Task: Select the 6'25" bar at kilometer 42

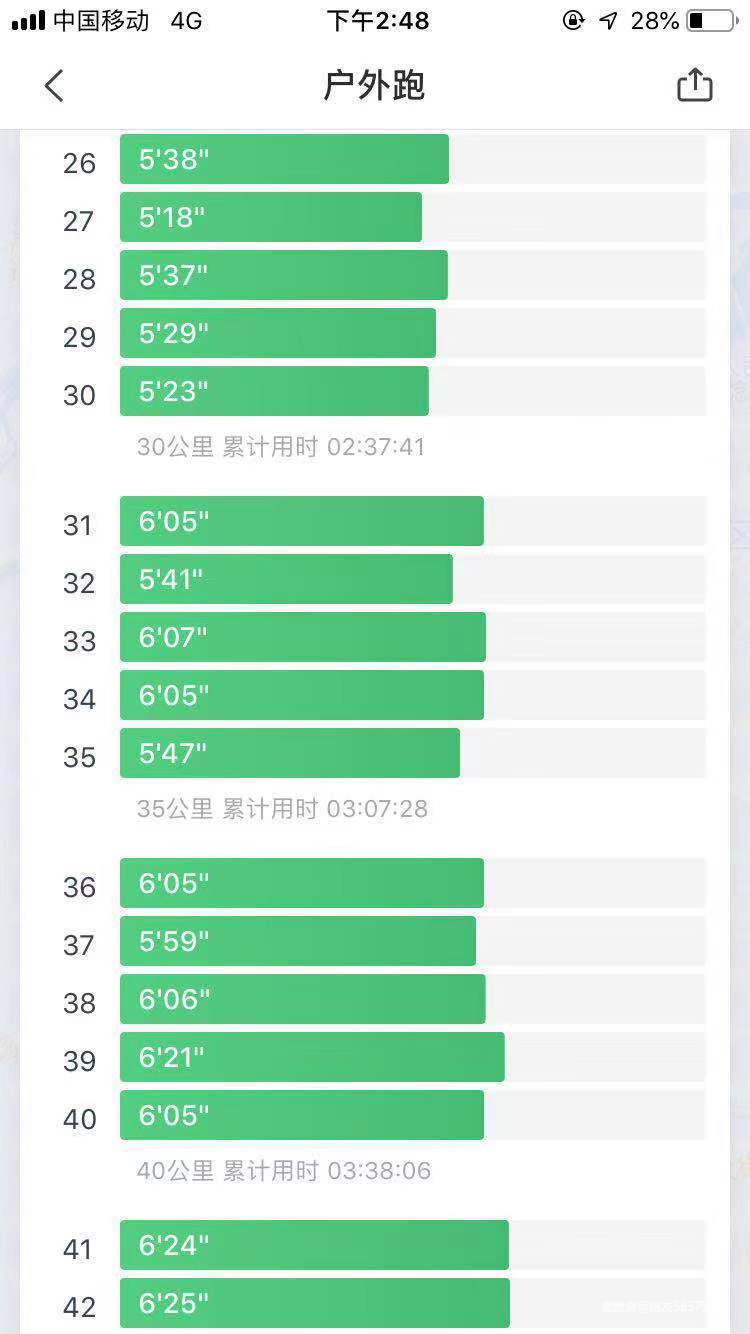Action: (315, 1303)
